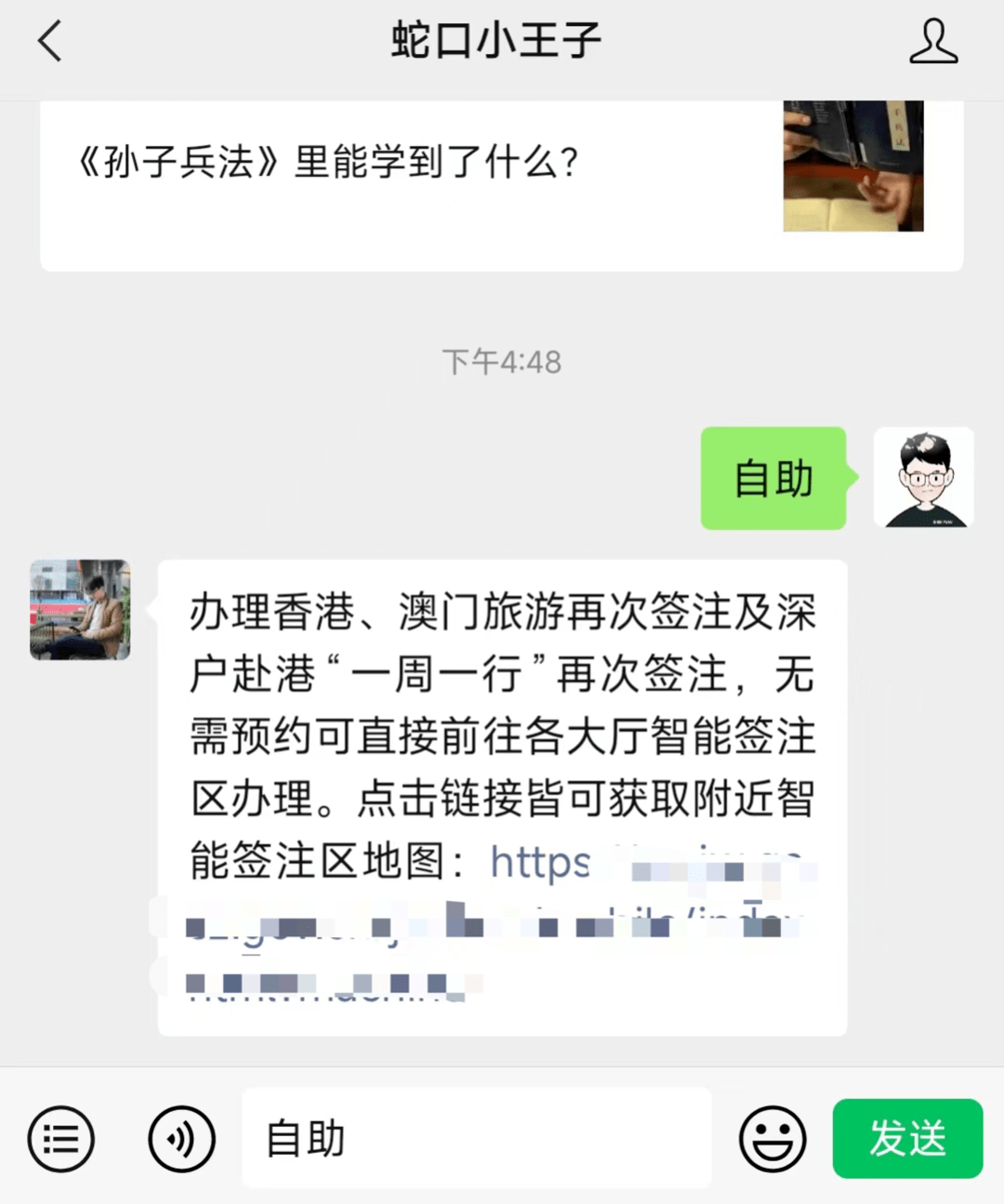This screenshot has height=1204, width=1004.
Task: Tap the chat features list icon bottom left
Action: [60, 1138]
